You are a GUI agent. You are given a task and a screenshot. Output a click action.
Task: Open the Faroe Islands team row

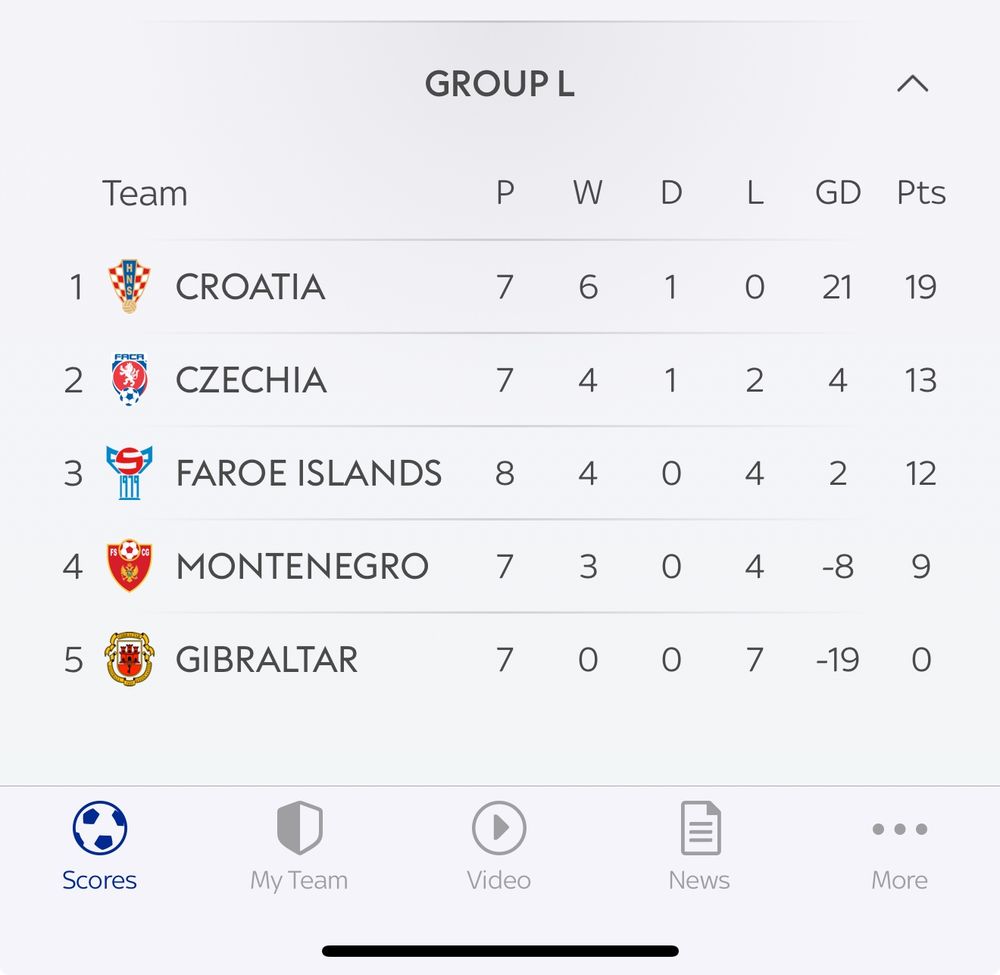tap(308, 473)
